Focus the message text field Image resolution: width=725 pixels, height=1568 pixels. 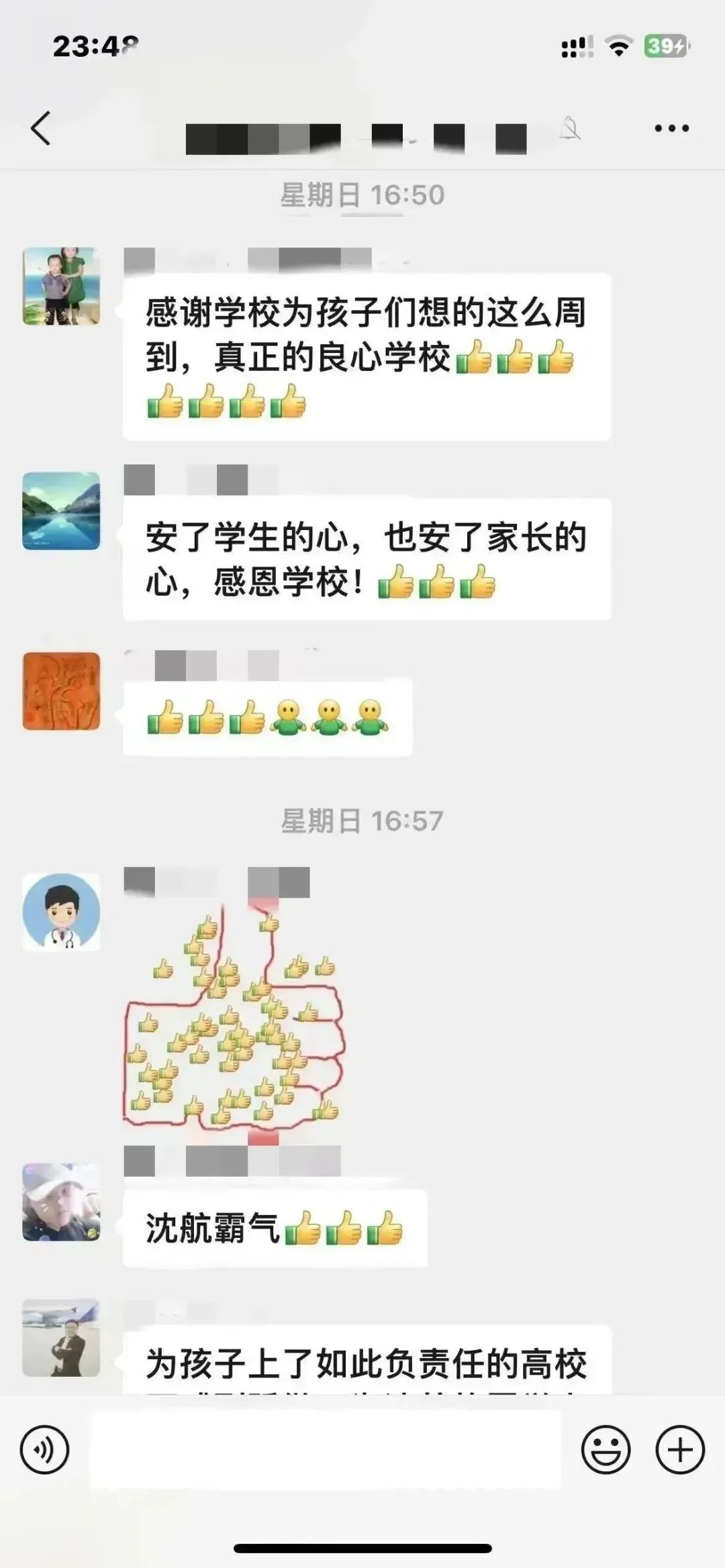(326, 1449)
